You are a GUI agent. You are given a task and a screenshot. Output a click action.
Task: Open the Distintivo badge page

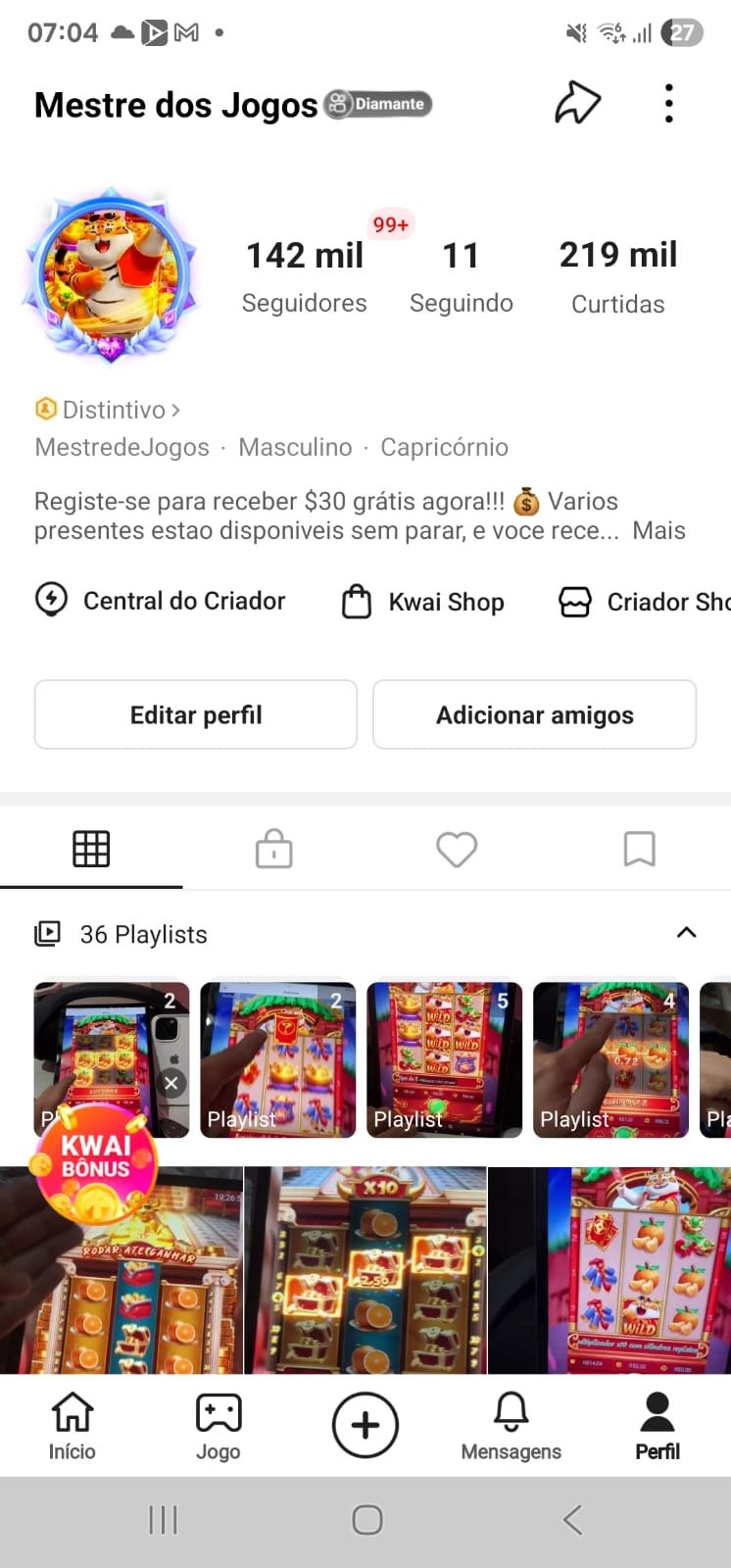(108, 410)
